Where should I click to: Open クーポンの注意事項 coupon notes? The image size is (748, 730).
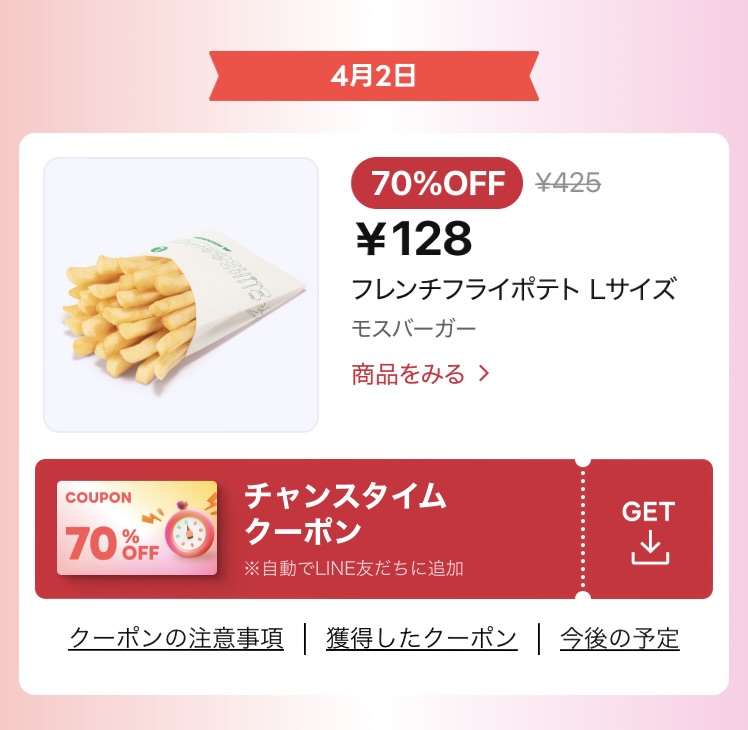point(176,638)
